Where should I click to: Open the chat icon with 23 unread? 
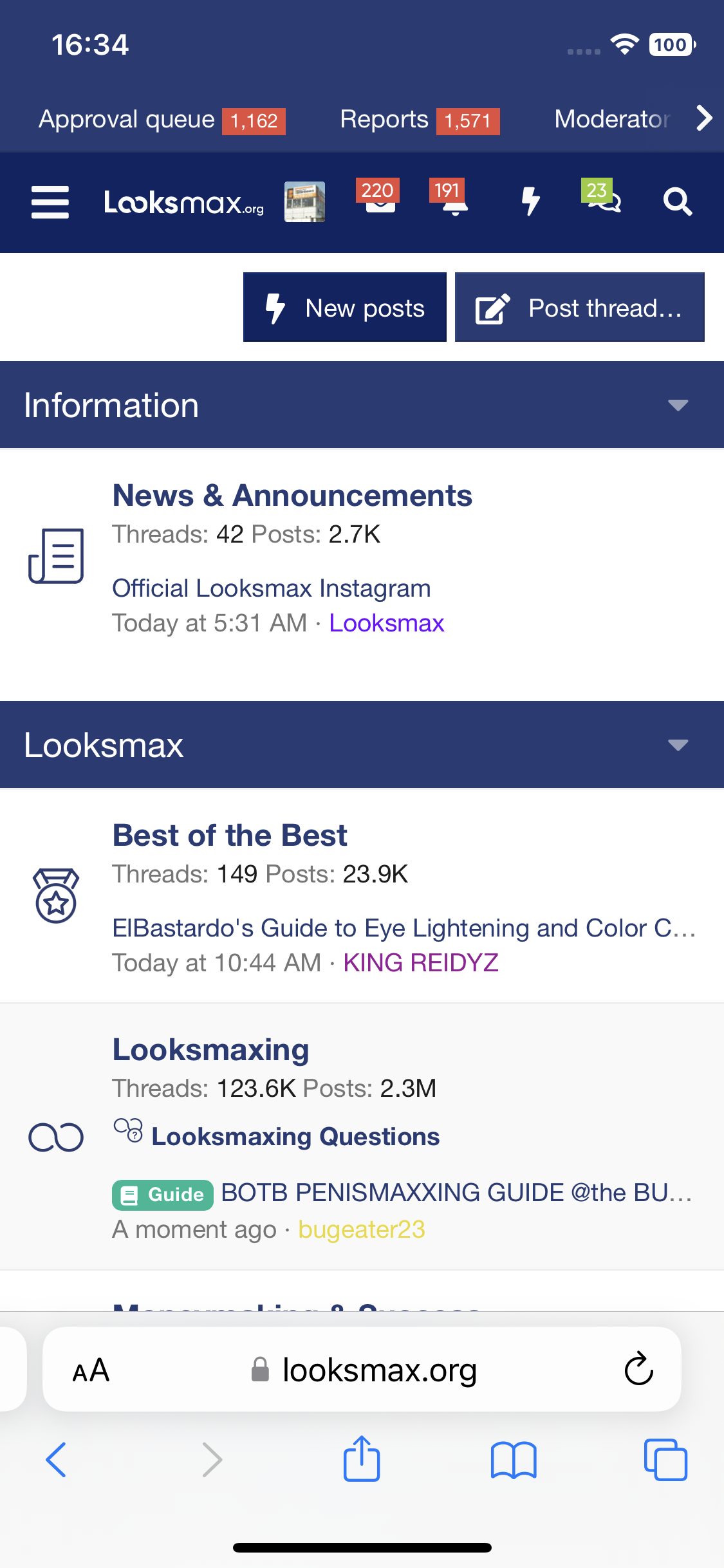coord(602,196)
